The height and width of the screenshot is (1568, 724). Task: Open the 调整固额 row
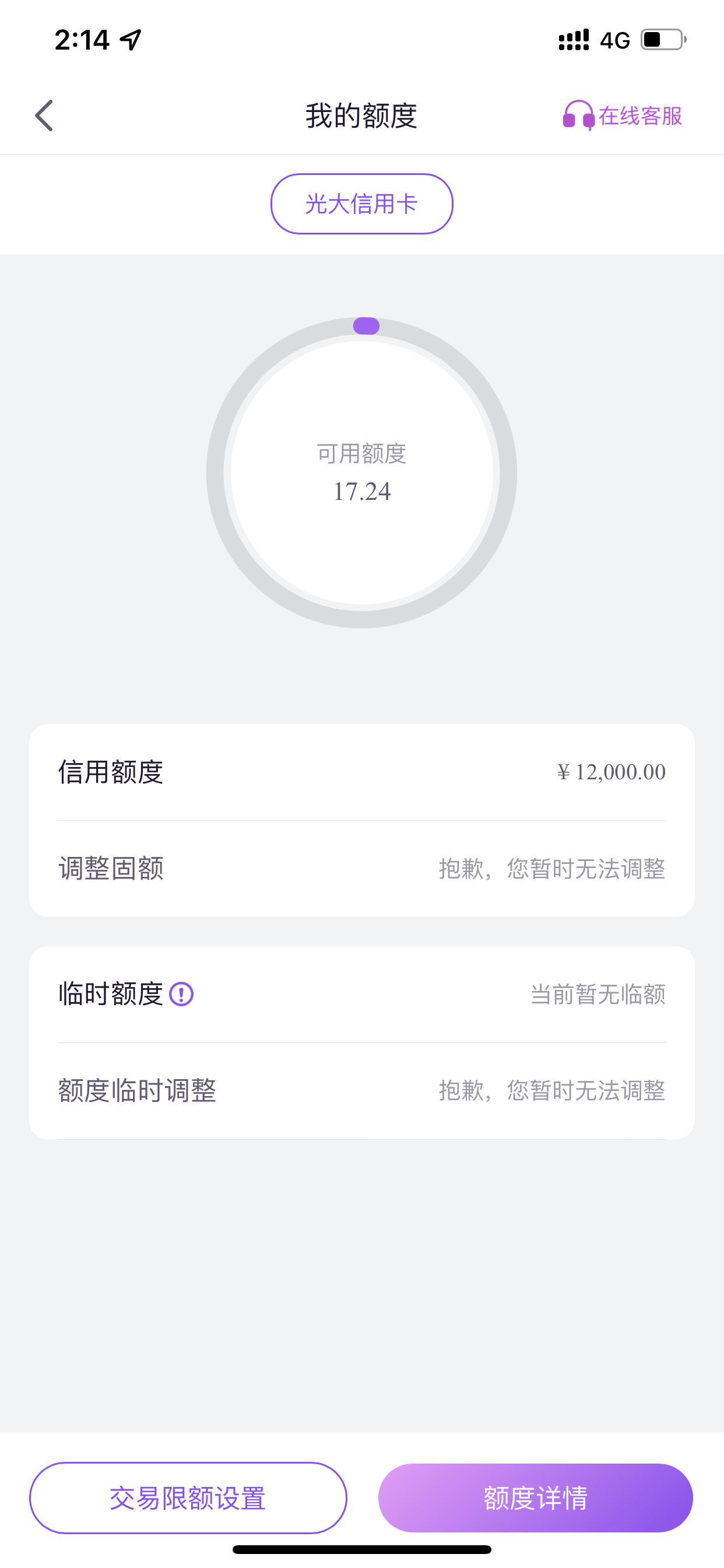(x=362, y=869)
